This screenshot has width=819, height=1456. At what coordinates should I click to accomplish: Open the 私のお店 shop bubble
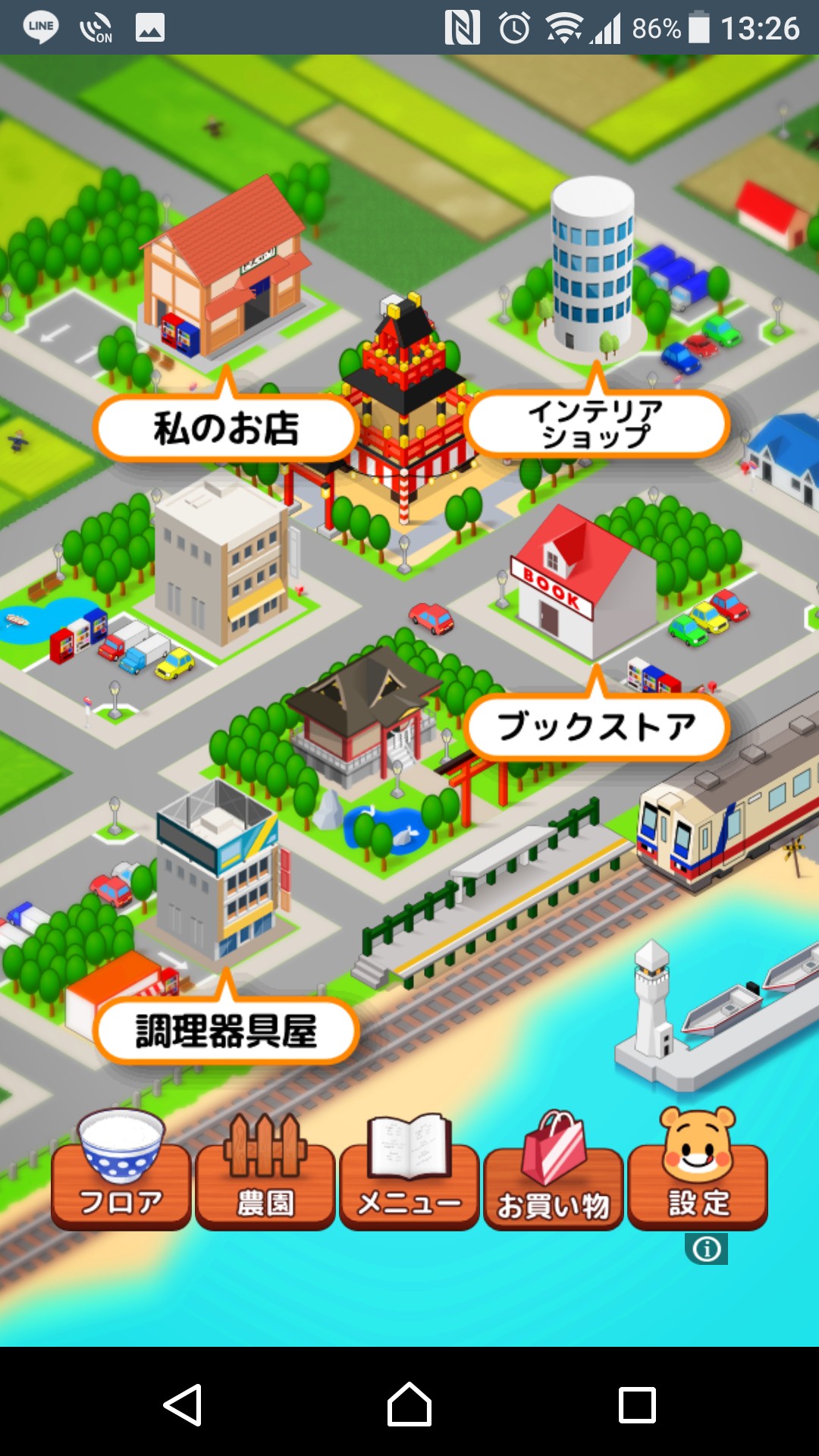(x=226, y=427)
